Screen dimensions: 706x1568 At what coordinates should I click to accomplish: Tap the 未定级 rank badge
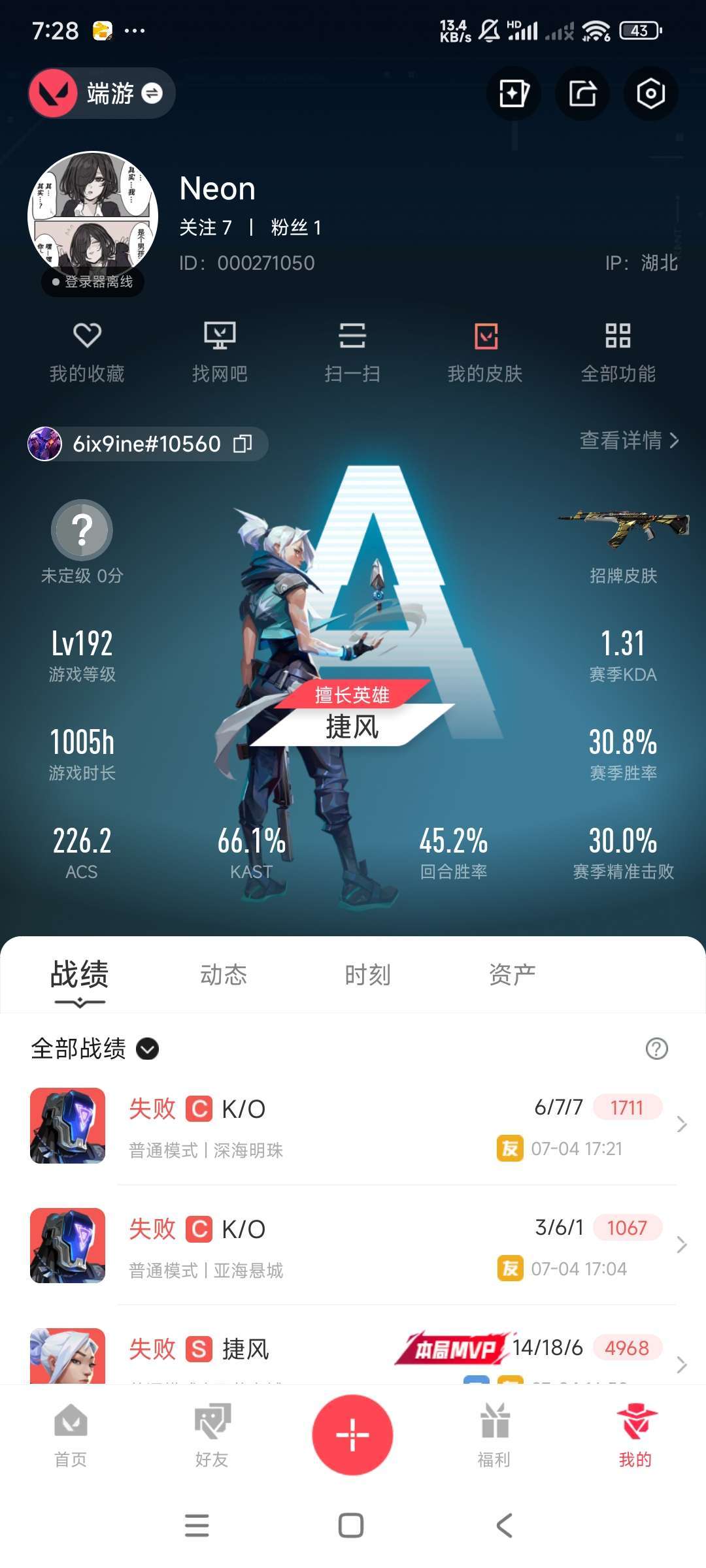tap(82, 531)
